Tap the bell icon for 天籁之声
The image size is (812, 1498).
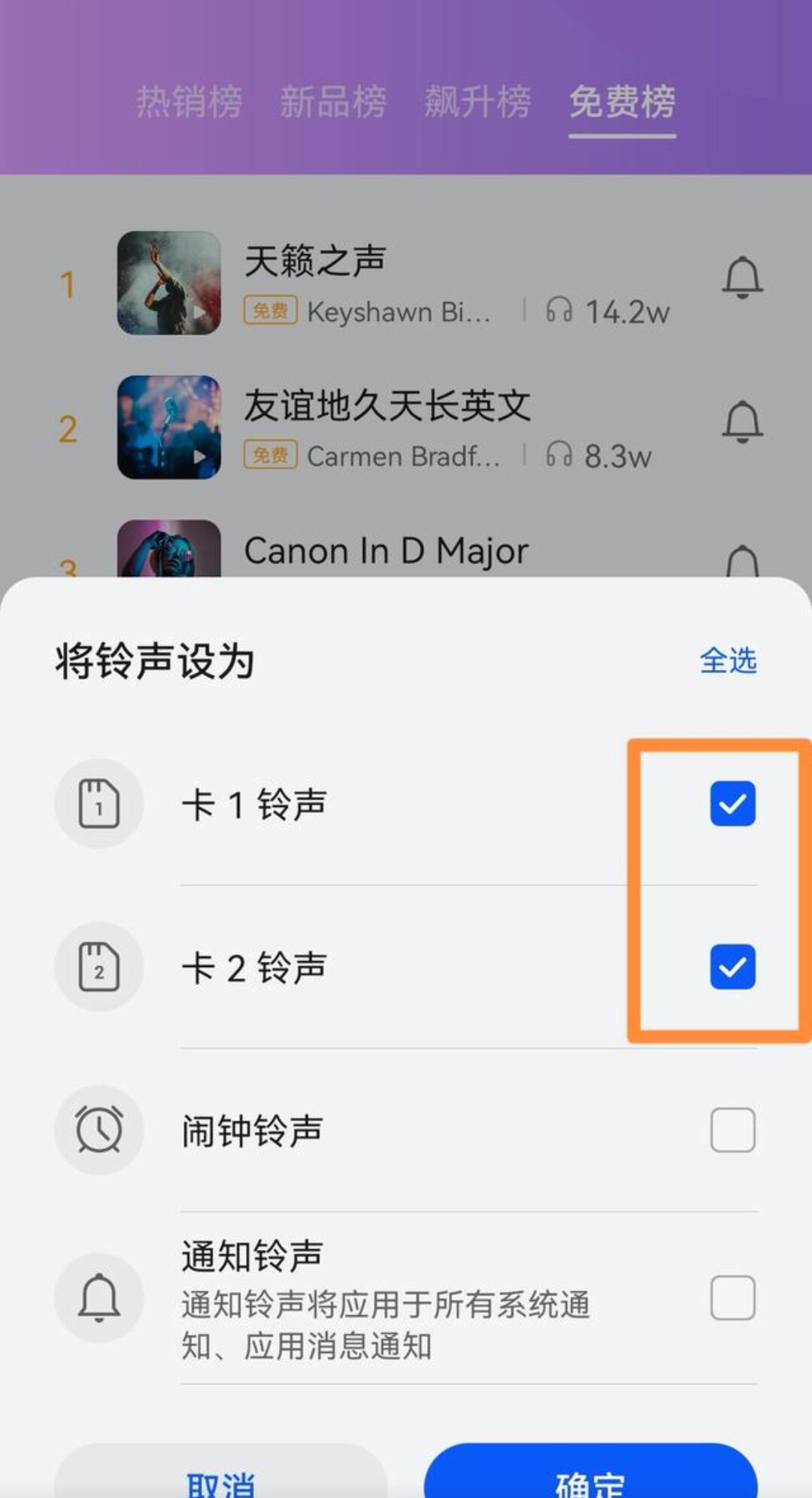[x=742, y=278]
